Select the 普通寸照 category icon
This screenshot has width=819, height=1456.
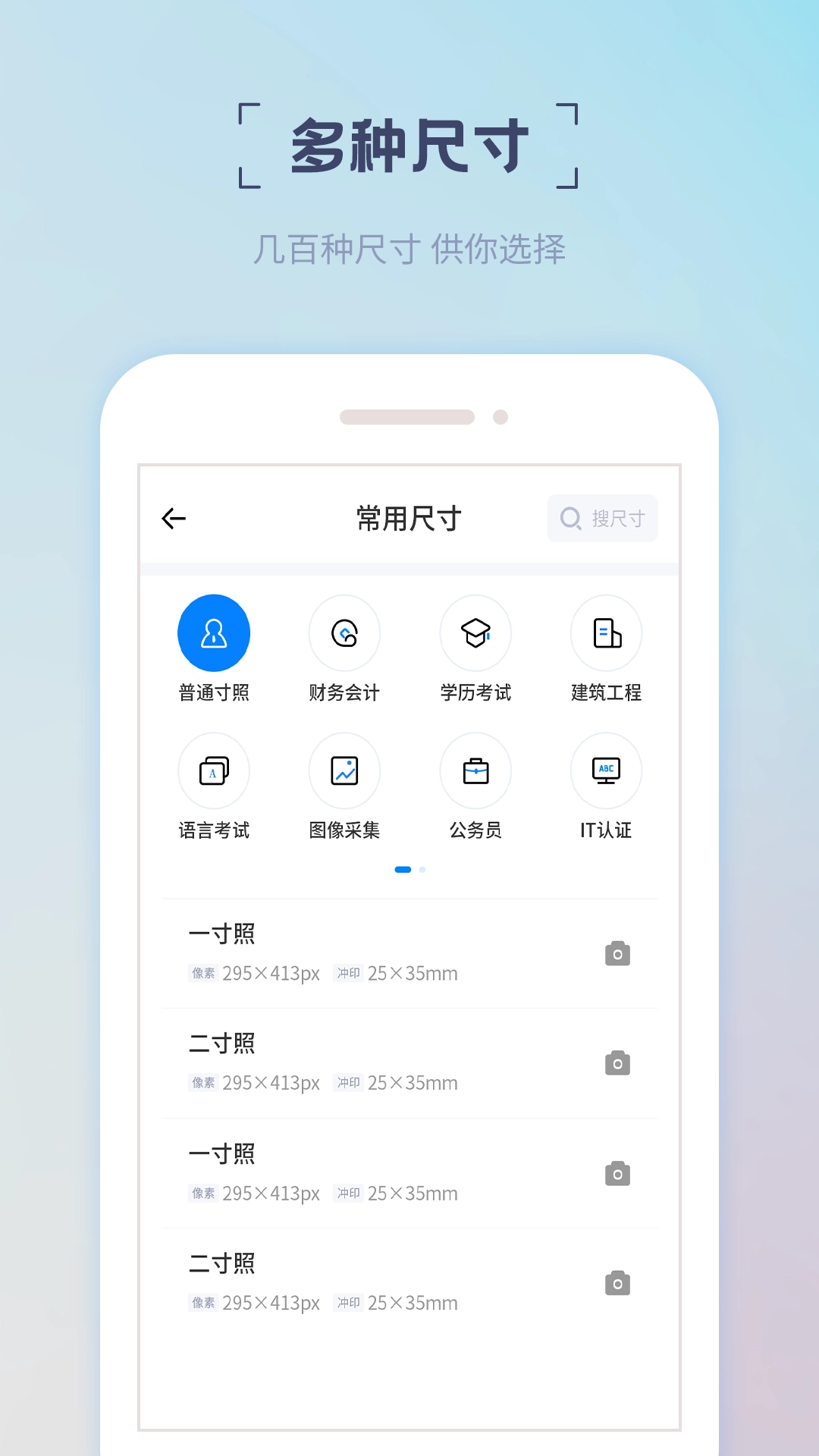pyautogui.click(x=214, y=632)
